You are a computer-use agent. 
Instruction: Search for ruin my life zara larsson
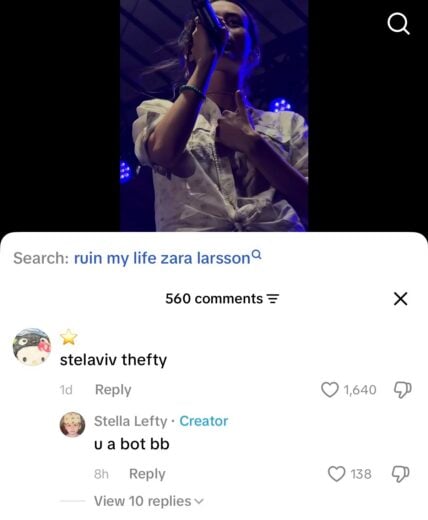168,258
